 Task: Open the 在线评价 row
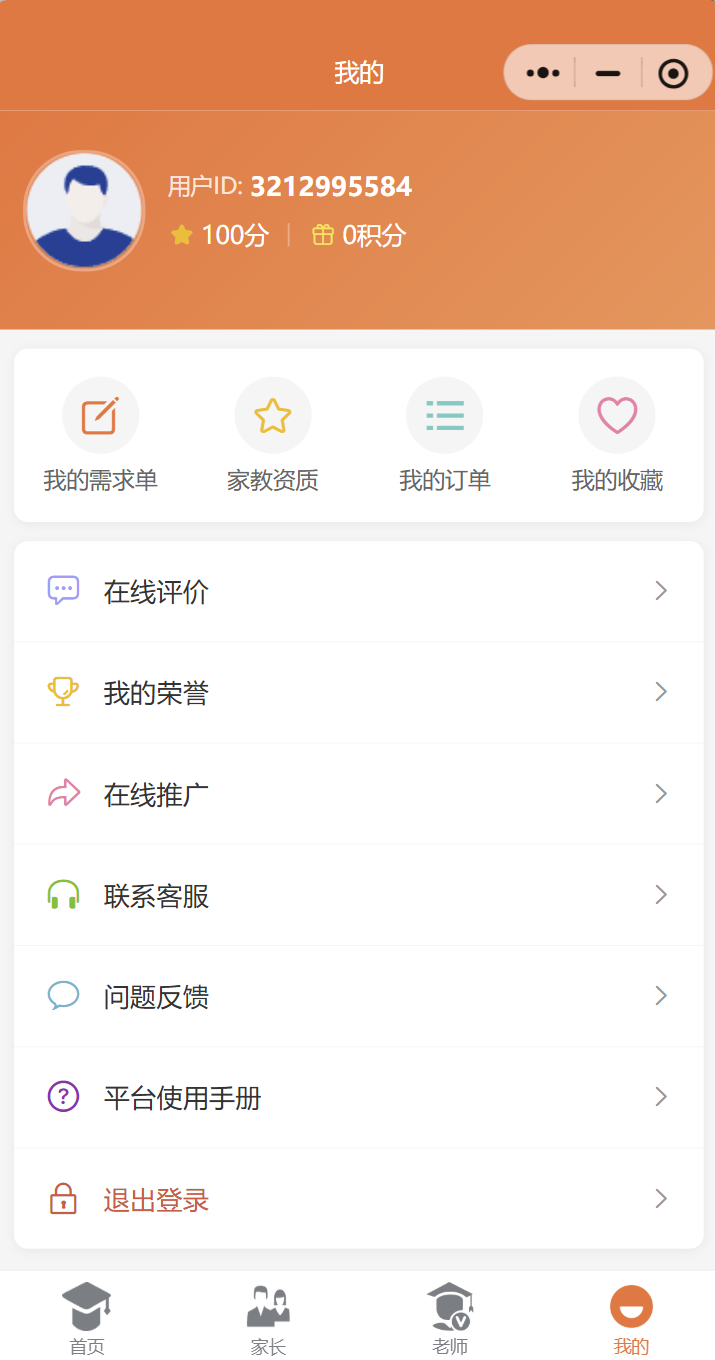click(358, 591)
